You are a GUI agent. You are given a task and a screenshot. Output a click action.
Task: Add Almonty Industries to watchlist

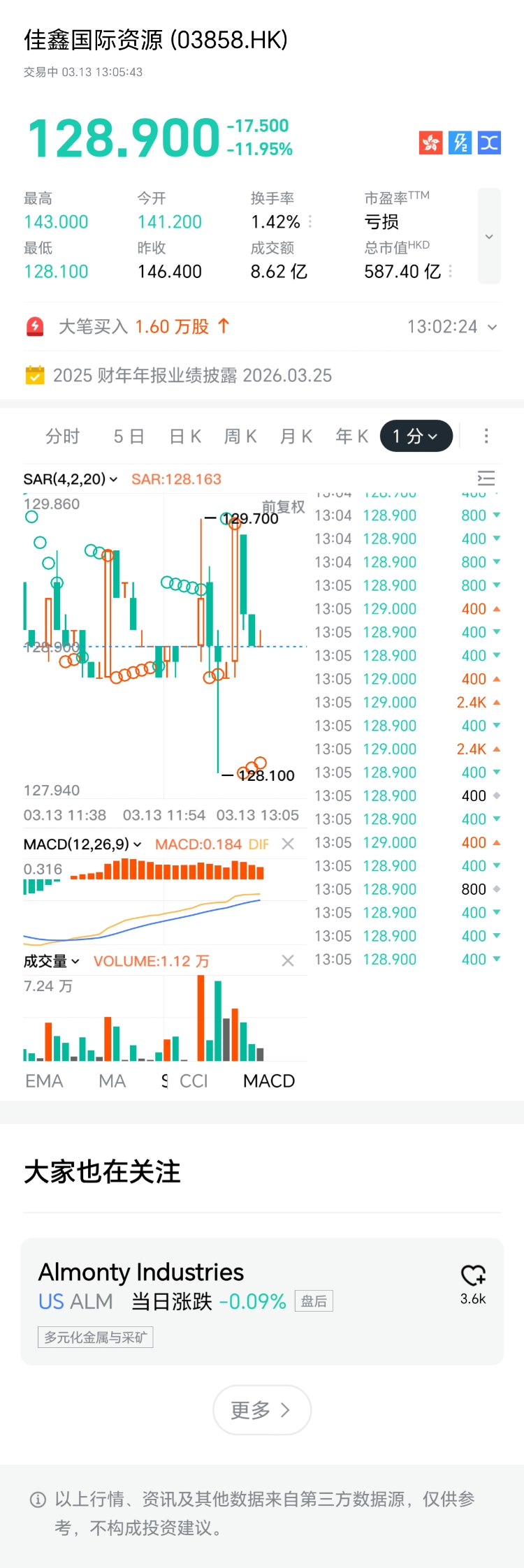(473, 1276)
